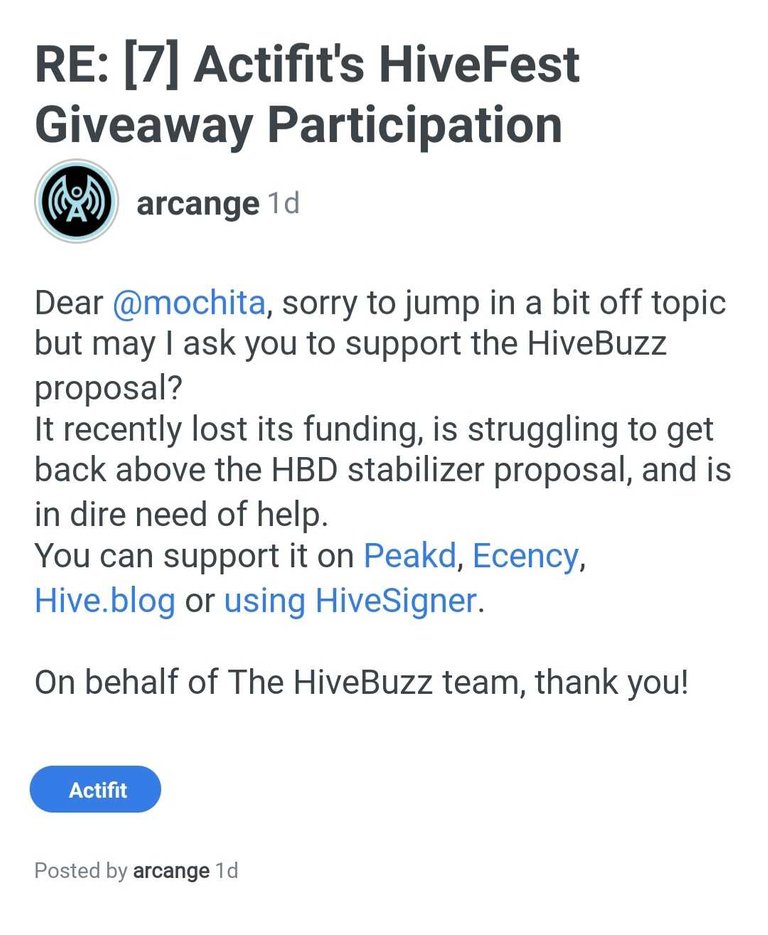Open arcange in the Posted by line
The height and width of the screenshot is (935, 768).
pos(171,870)
